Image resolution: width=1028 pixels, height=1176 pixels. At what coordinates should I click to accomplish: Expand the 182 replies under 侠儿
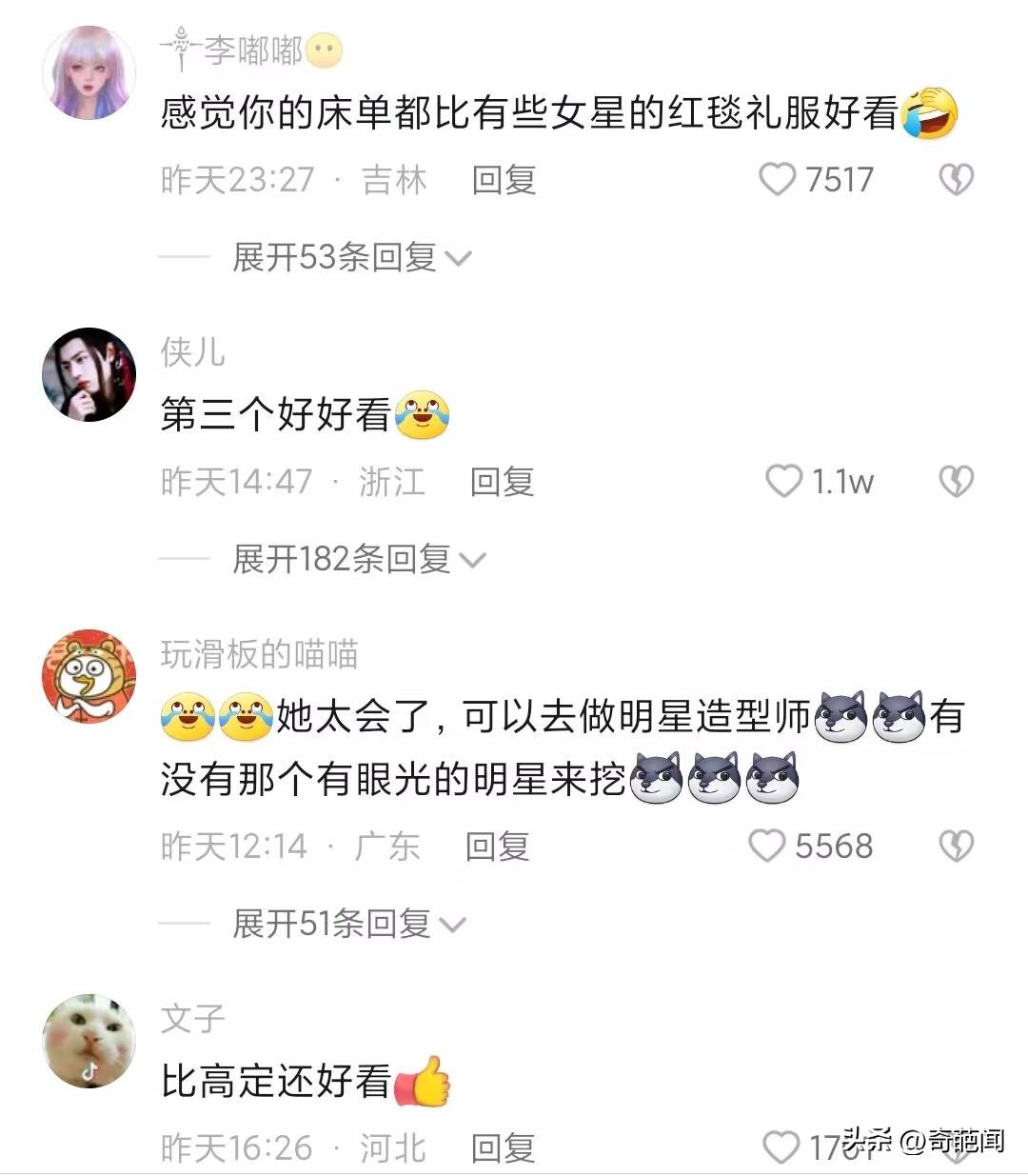point(357,559)
